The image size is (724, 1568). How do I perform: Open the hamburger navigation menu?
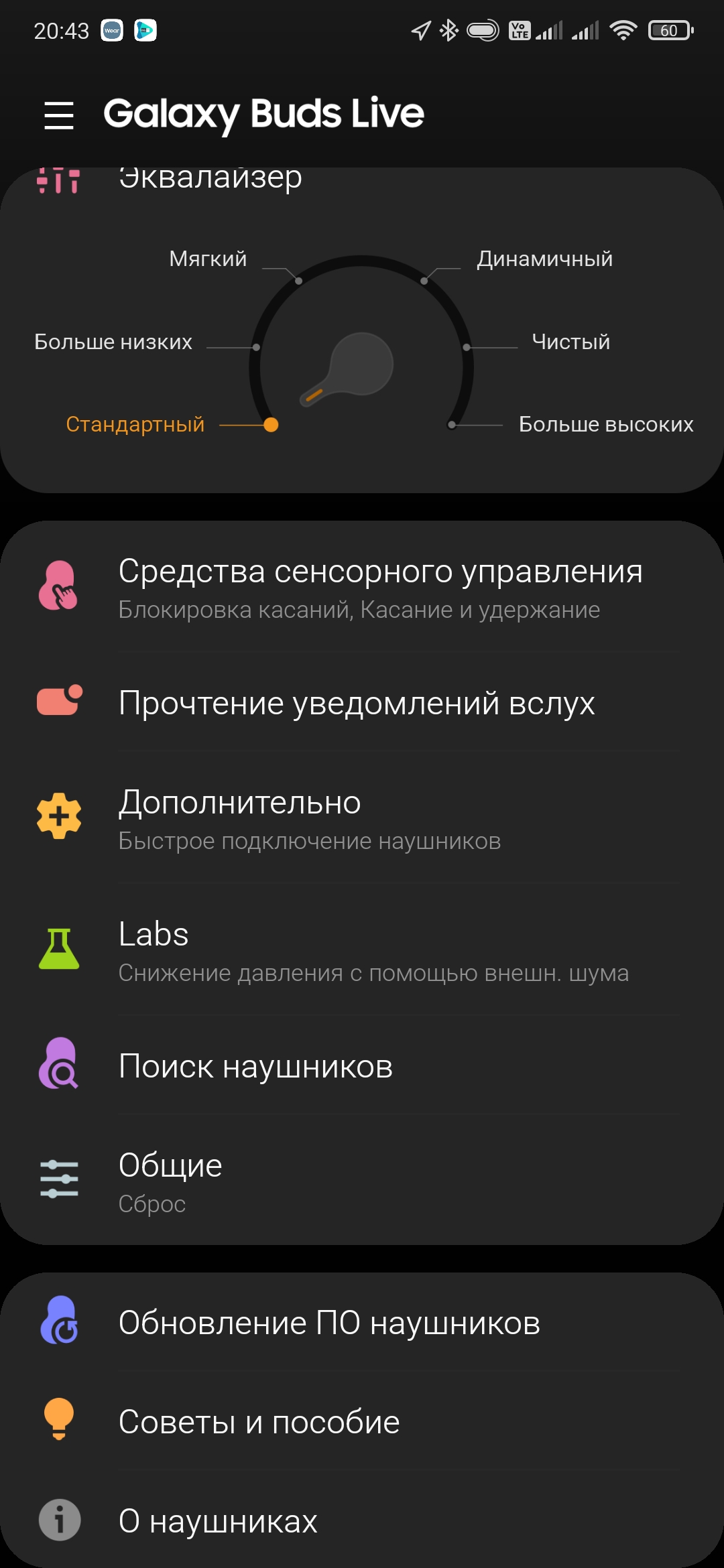pyautogui.click(x=59, y=115)
